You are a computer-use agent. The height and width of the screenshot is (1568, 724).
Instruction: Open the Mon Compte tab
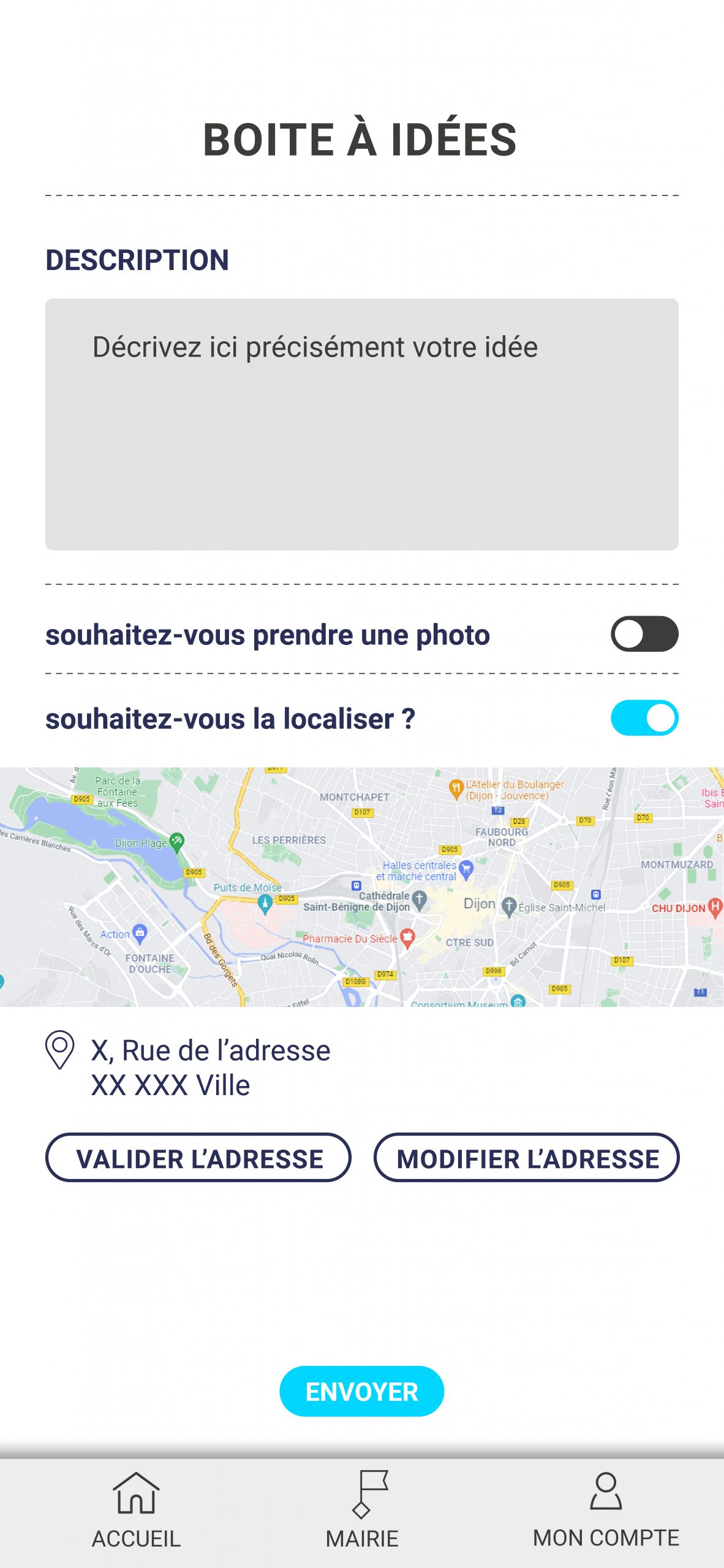click(606, 1510)
